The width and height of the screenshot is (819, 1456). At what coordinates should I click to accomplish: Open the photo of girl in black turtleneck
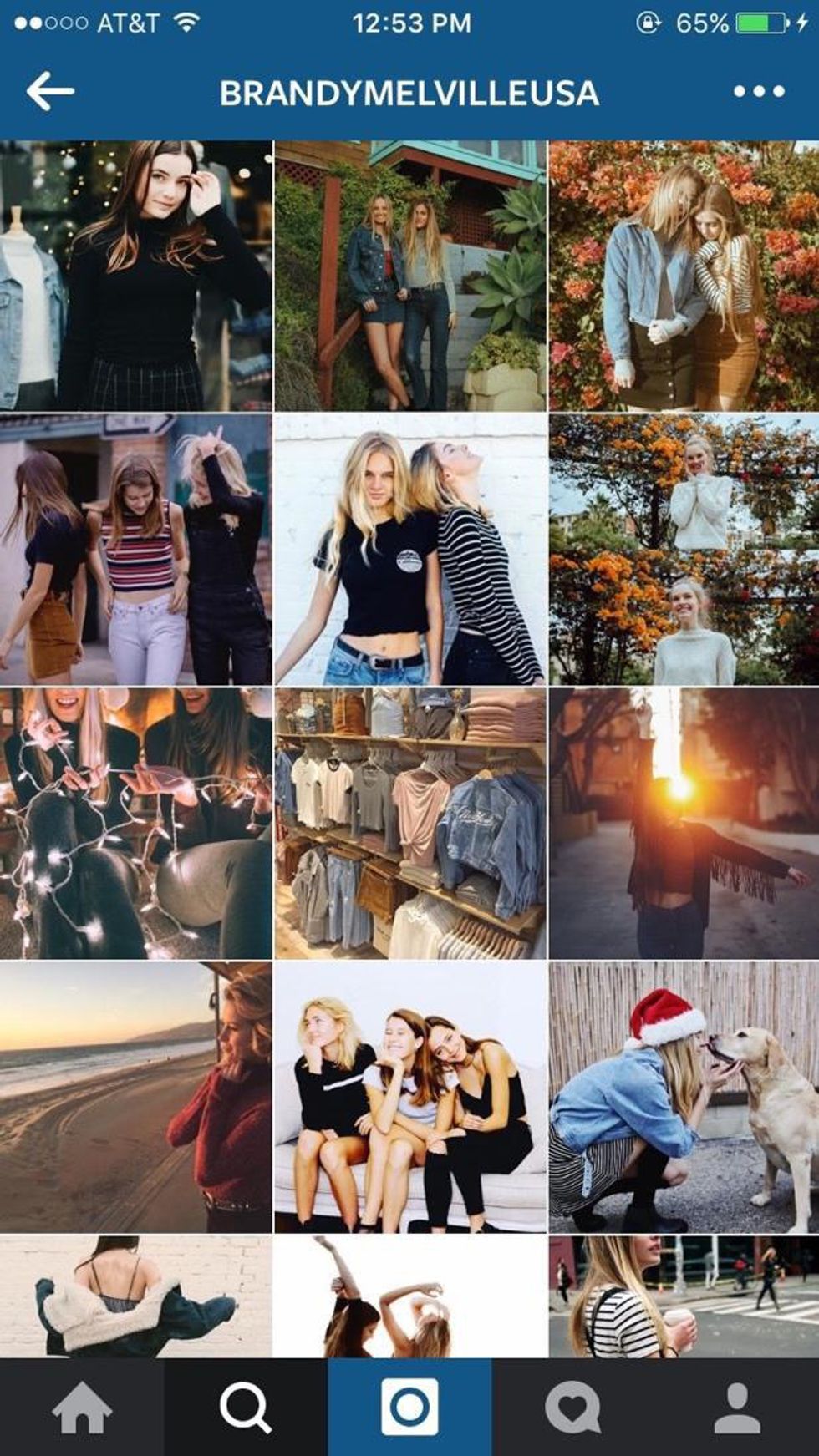[x=135, y=275]
